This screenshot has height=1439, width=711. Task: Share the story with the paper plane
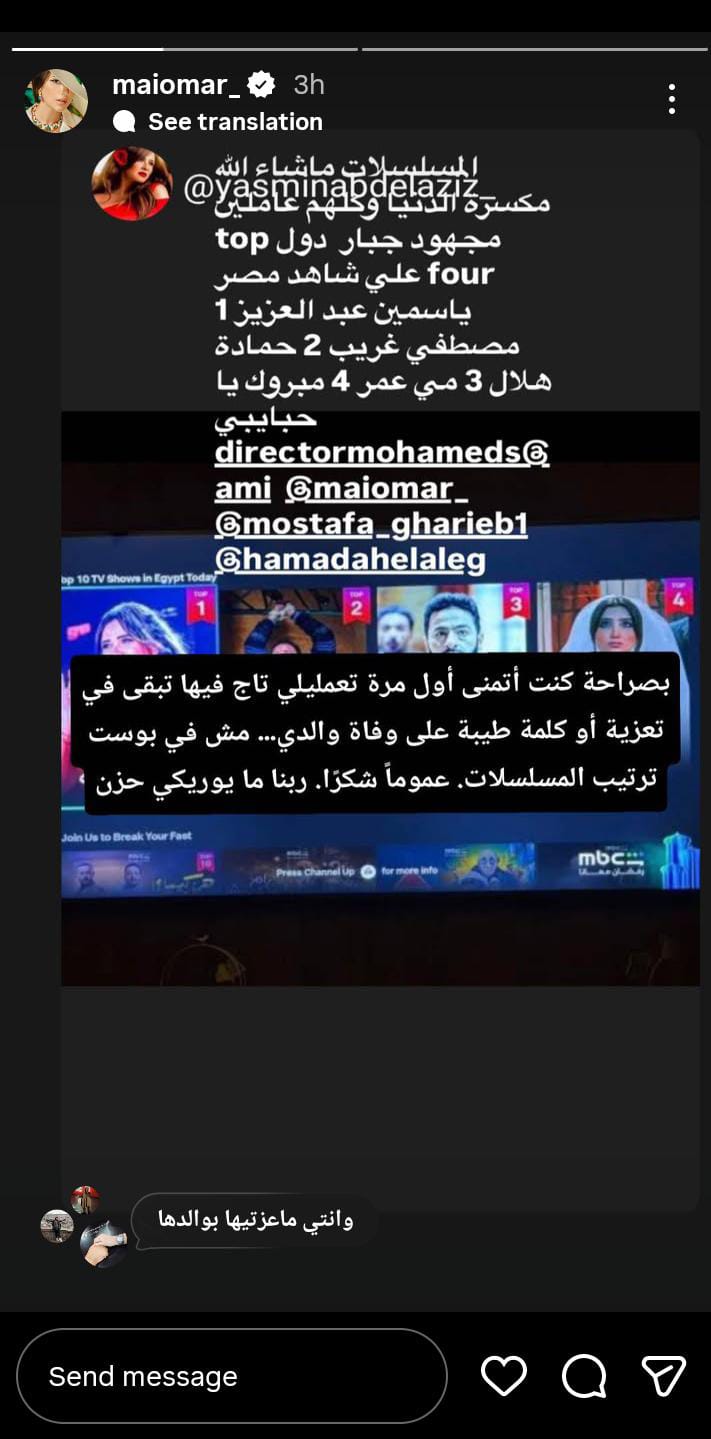(663, 1376)
